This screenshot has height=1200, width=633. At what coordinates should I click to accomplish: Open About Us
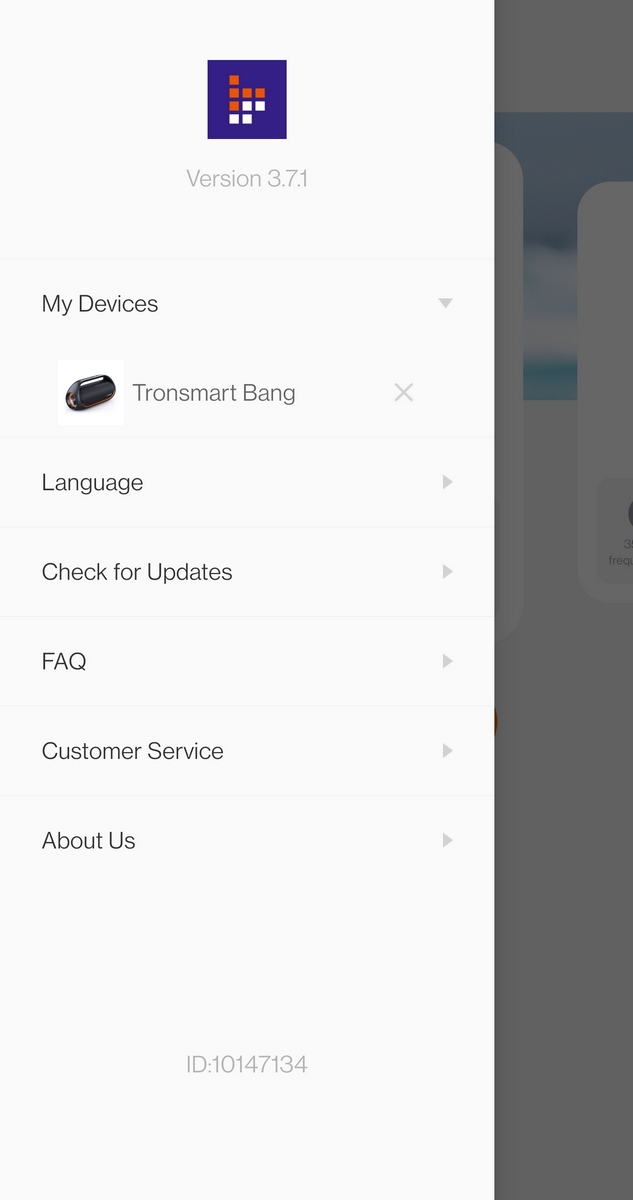(247, 841)
